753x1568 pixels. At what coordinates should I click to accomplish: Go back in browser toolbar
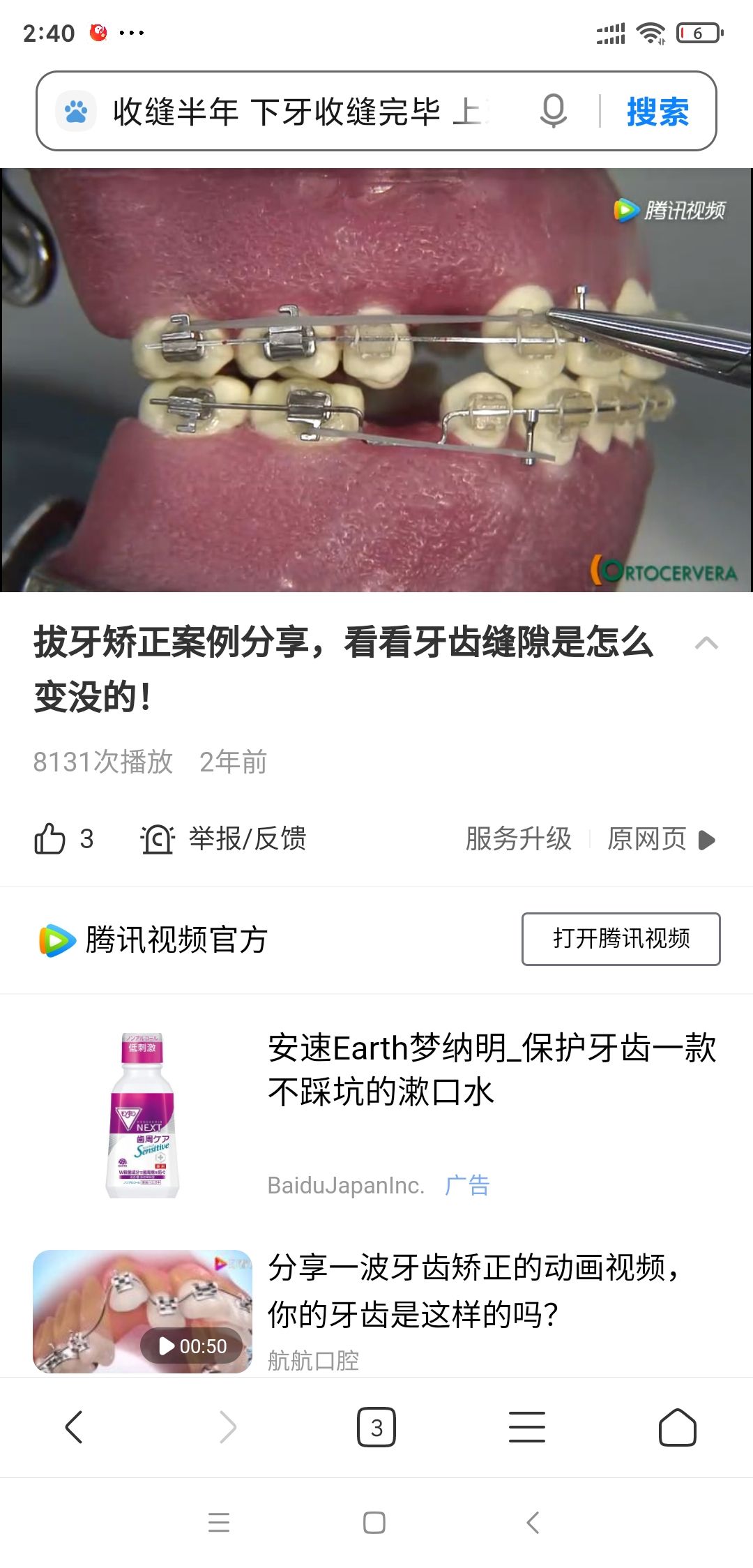74,1426
